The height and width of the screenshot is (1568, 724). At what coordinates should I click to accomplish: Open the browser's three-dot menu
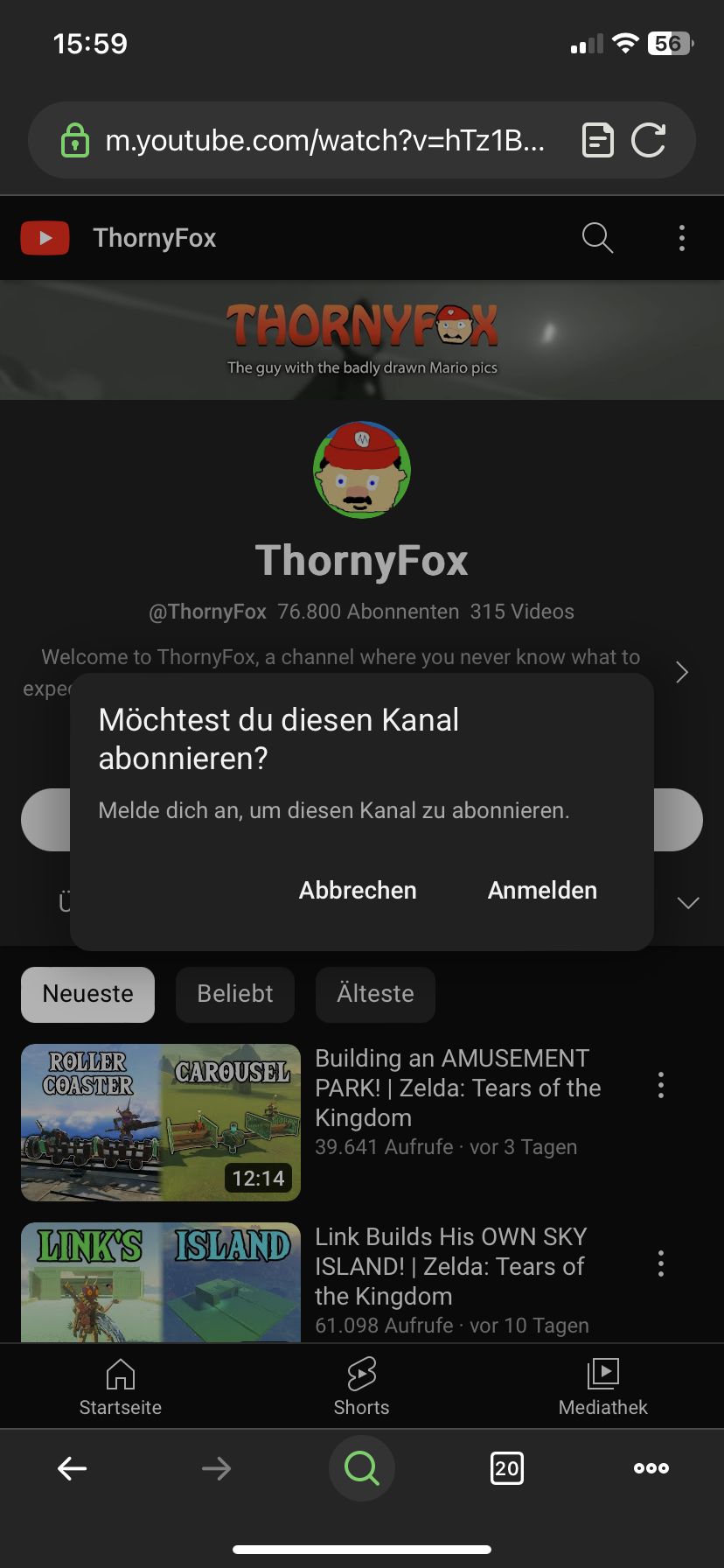(x=651, y=1468)
